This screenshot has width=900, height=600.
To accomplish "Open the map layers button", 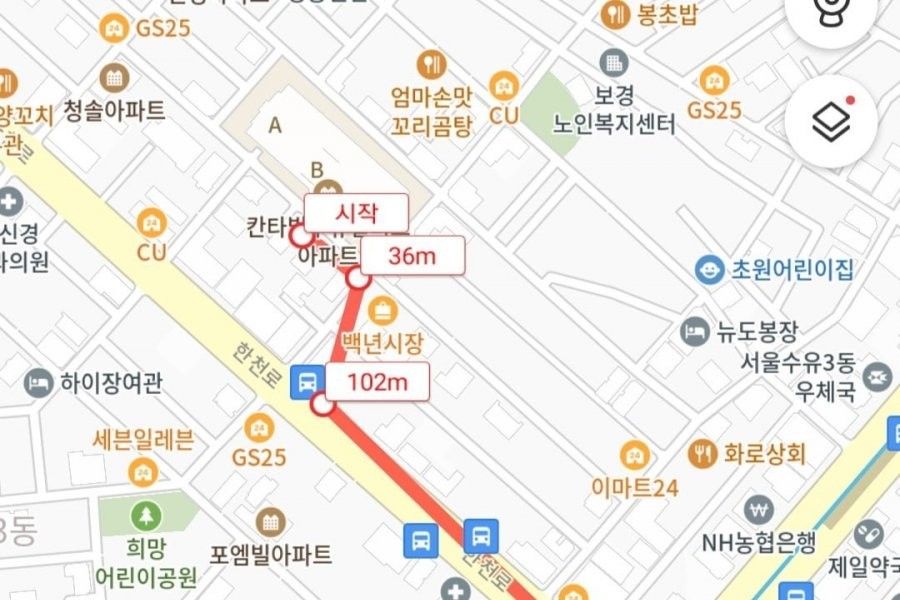I will pyautogui.click(x=831, y=121).
